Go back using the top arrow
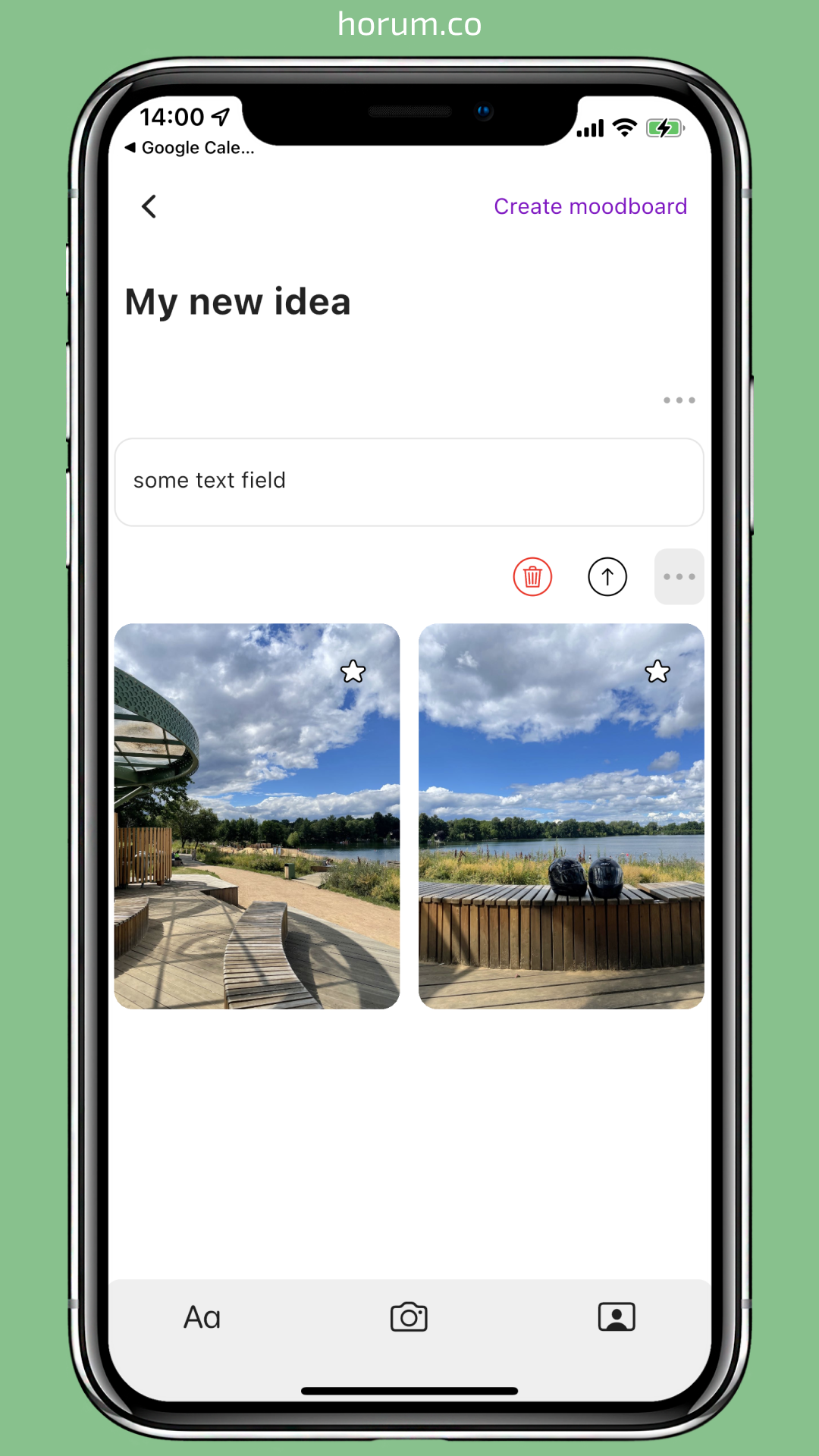819x1456 pixels. pos(149,206)
